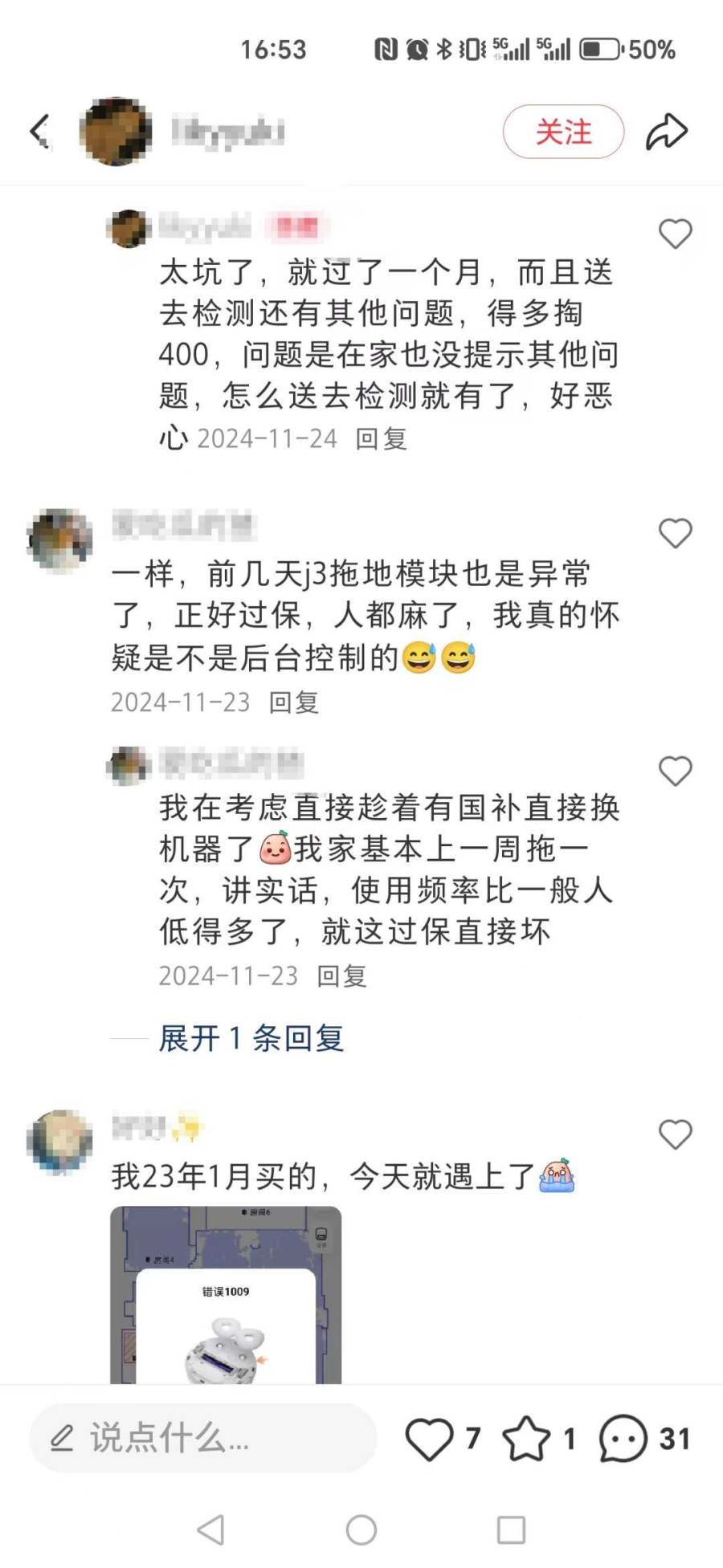Share this post via arrow icon
Image resolution: width=723 pixels, height=1568 pixels.
coord(667,132)
